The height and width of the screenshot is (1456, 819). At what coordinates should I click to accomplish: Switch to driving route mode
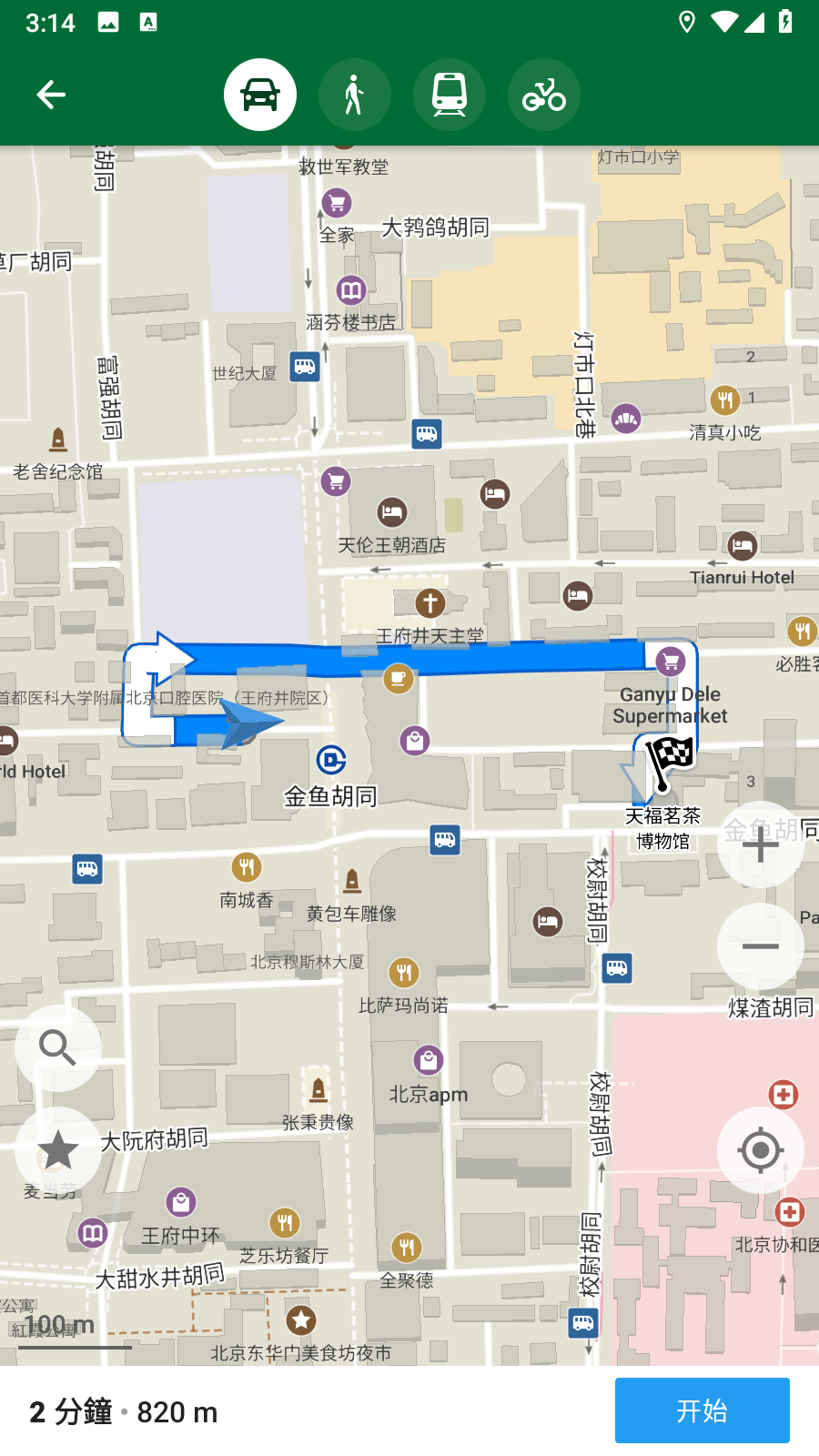(260, 94)
